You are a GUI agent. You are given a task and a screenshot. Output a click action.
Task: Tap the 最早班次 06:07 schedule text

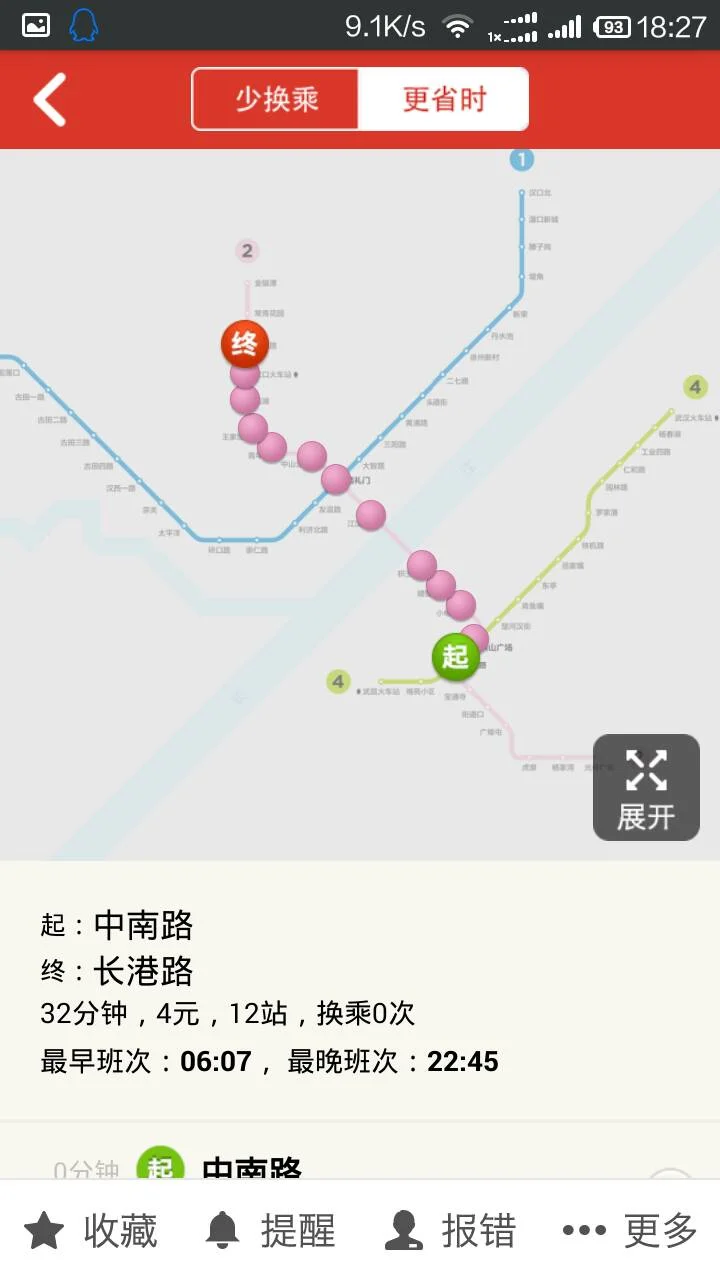point(268,1062)
